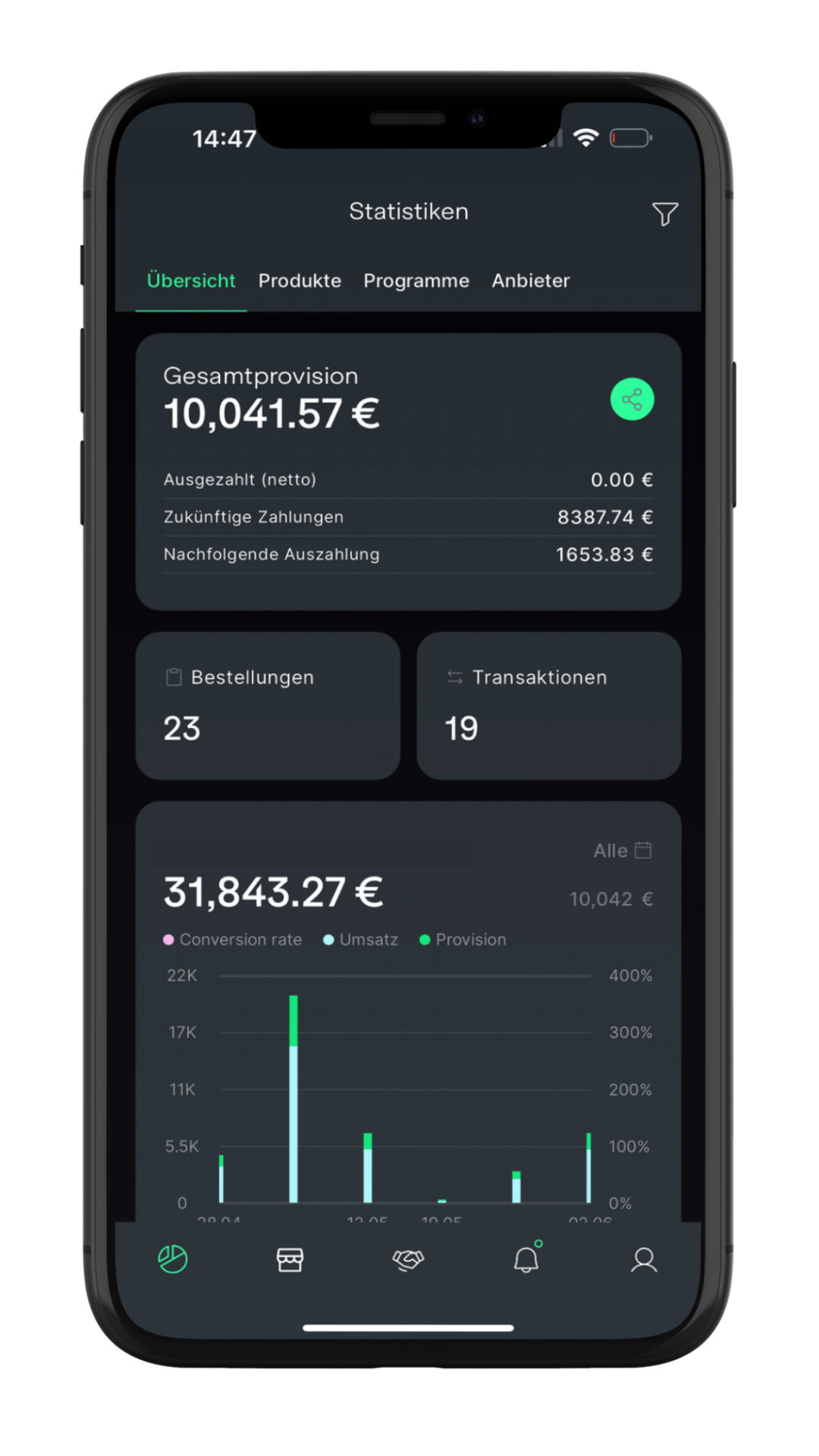Open the filter options for statistics
The width and height of the screenshot is (819, 1456).
coord(664,214)
